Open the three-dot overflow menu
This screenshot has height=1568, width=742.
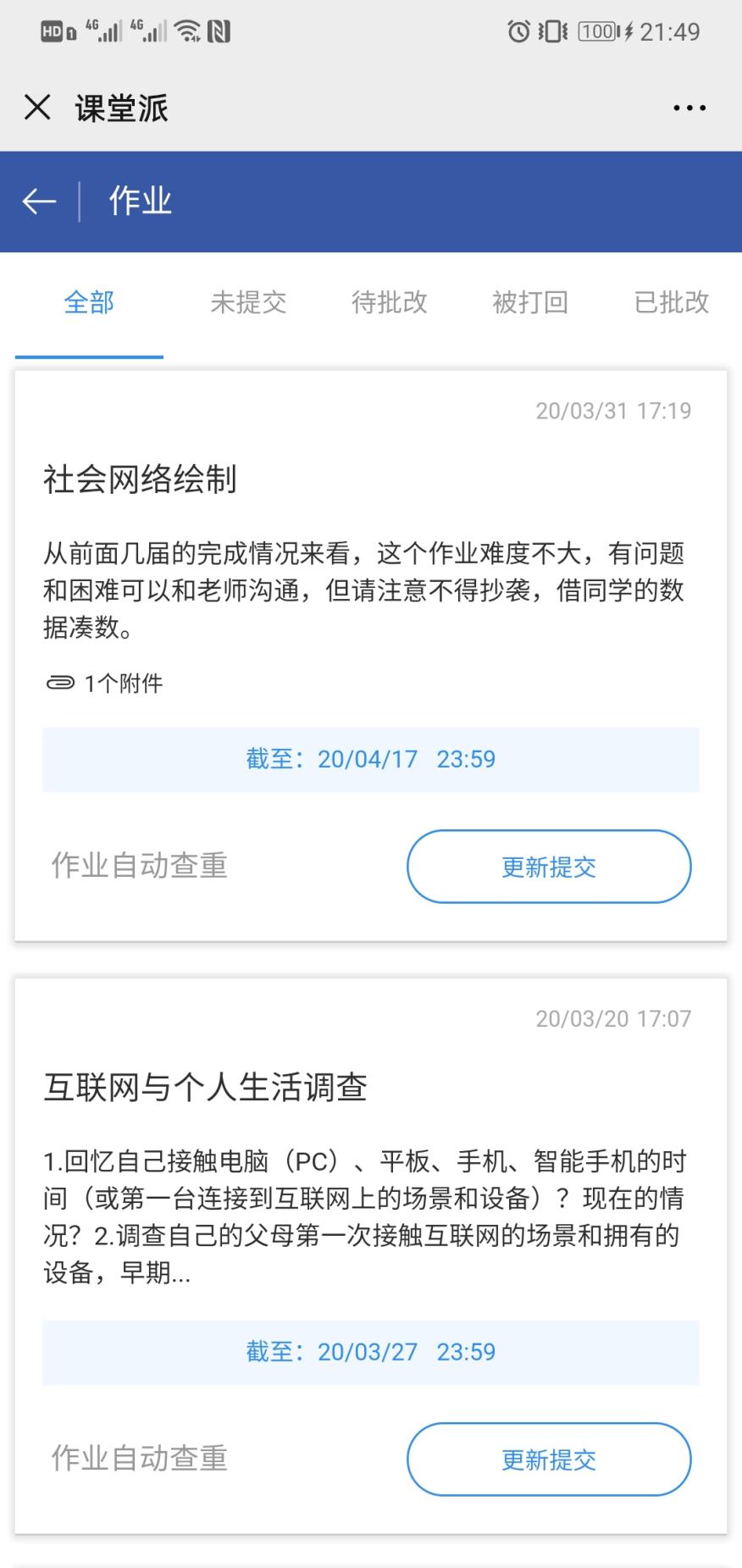click(689, 108)
